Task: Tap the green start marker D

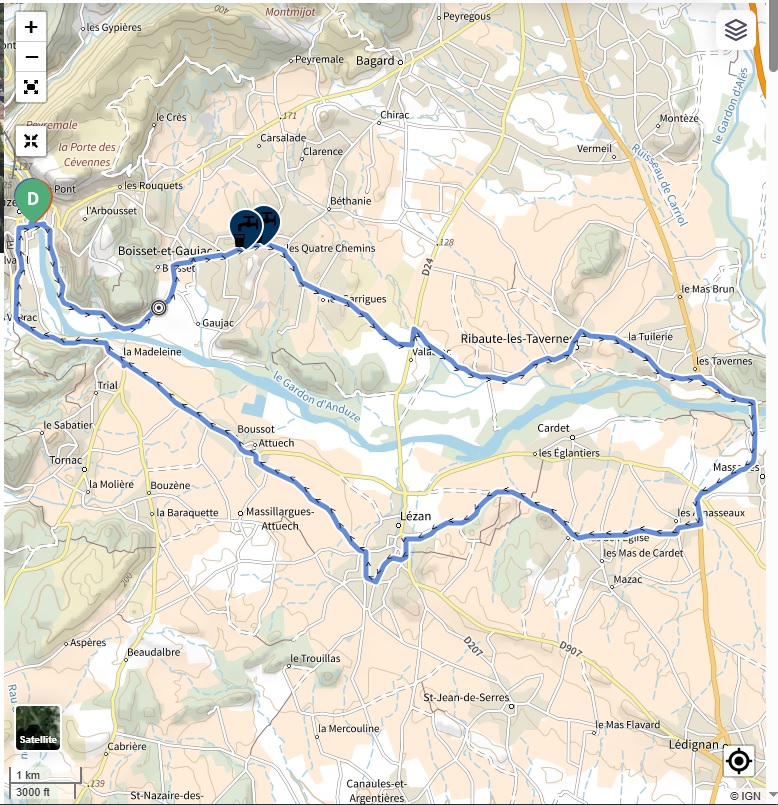Action: [33, 199]
